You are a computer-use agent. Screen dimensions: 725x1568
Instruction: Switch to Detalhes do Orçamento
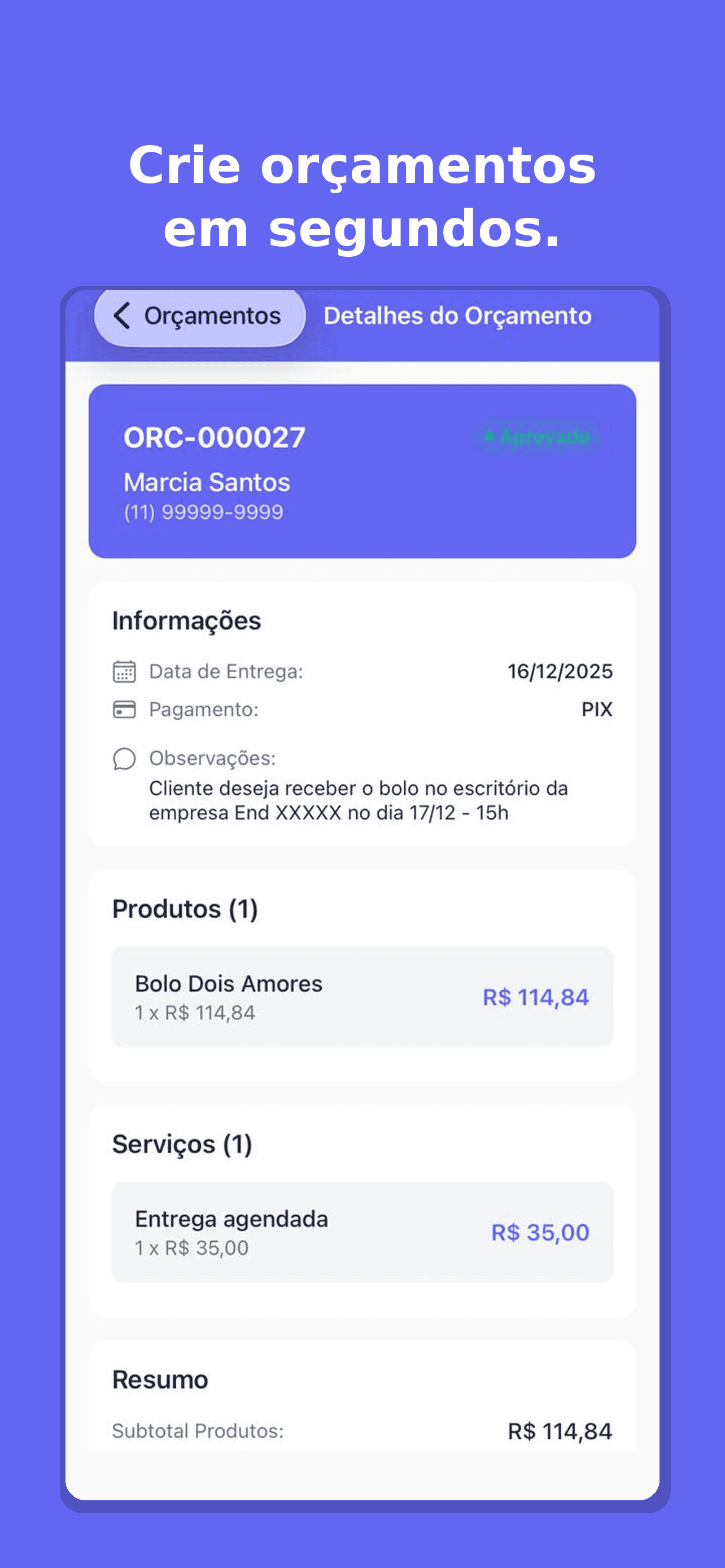pos(458,316)
